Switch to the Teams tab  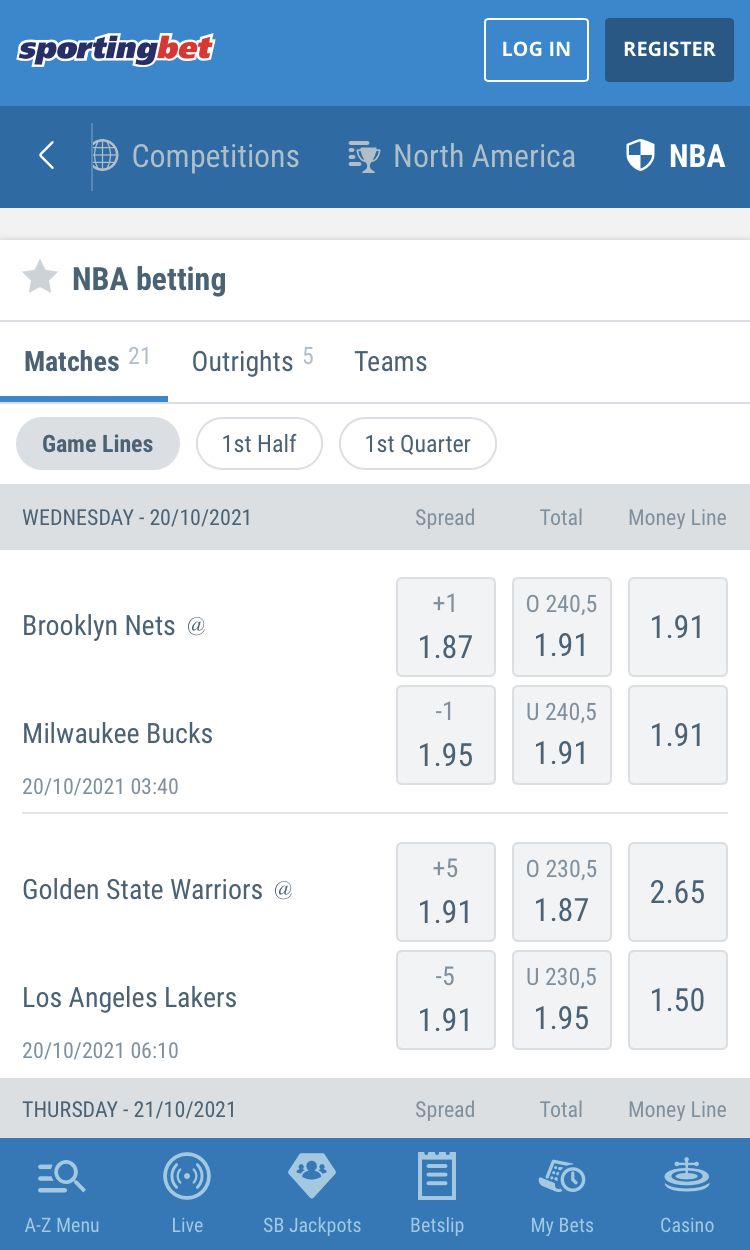point(390,361)
